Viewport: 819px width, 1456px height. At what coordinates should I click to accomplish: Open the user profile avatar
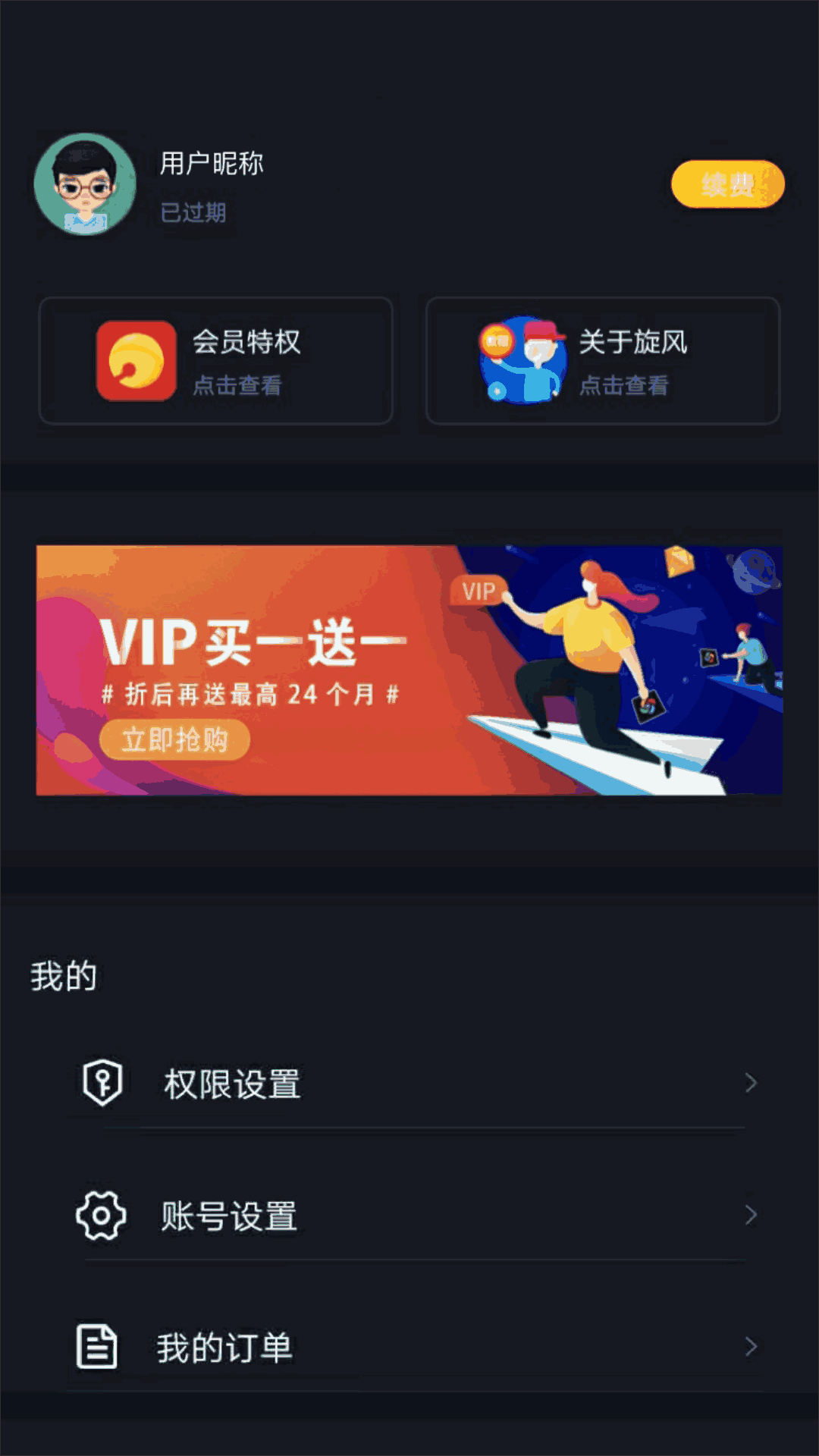(x=85, y=184)
